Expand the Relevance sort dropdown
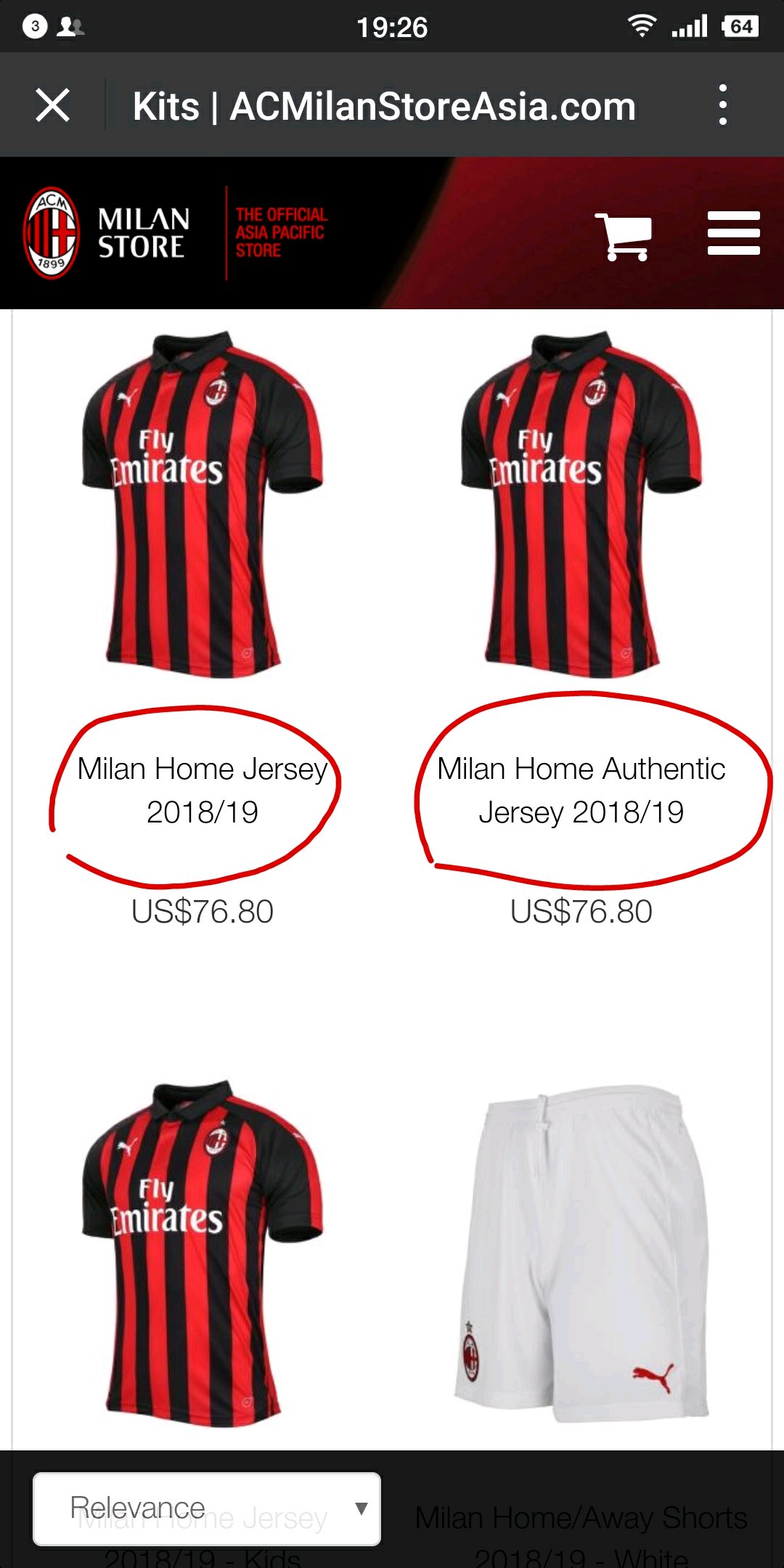784x1568 pixels. [x=207, y=1508]
